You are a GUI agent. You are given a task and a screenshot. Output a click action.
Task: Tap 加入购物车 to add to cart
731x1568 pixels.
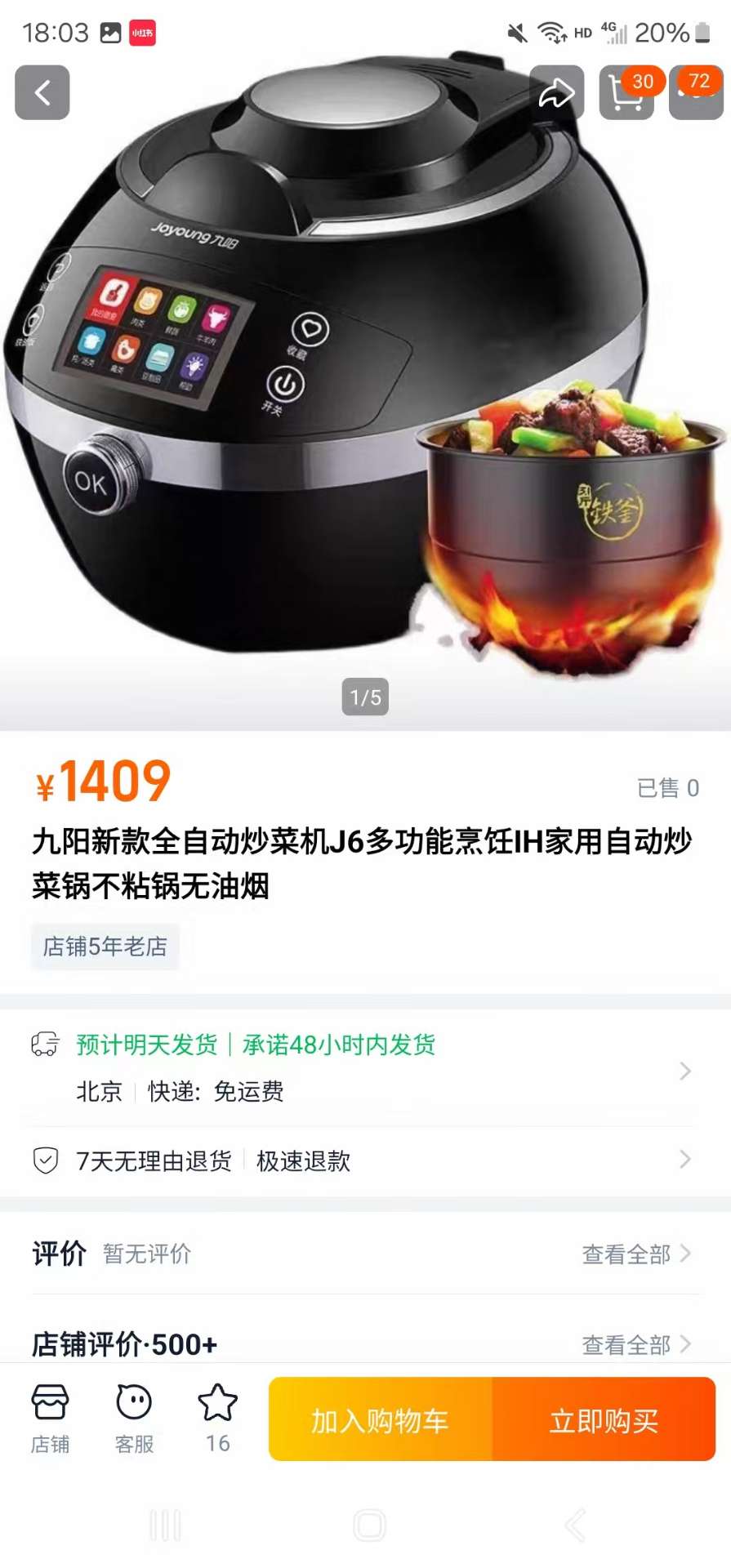(381, 1420)
